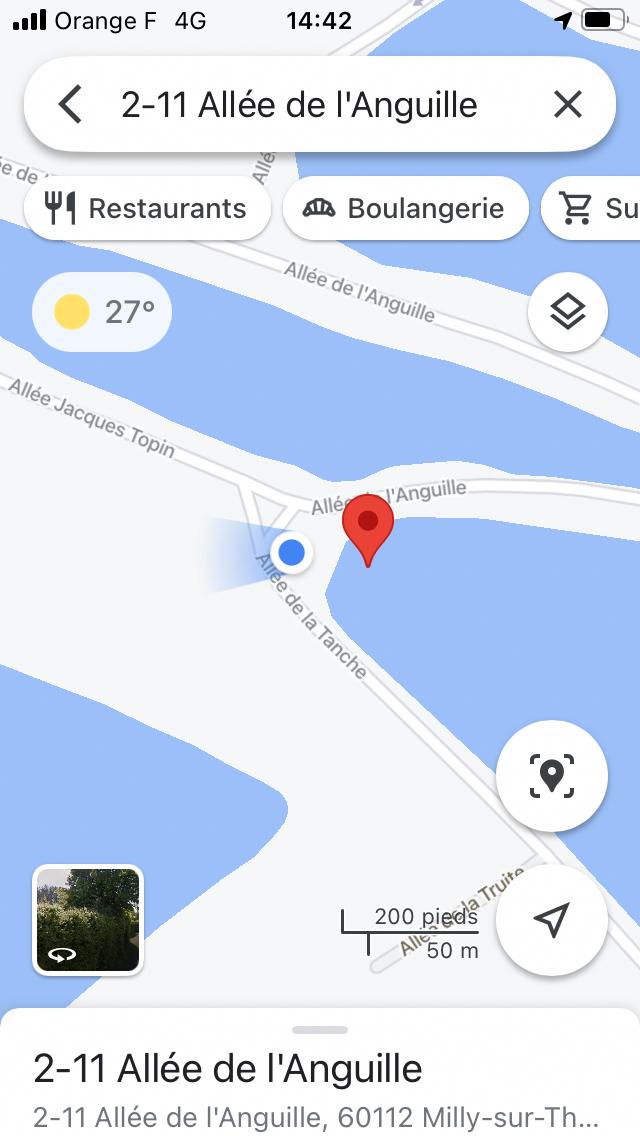Tap the address field showing 2-11 Allée de l'Anguille

[300, 104]
